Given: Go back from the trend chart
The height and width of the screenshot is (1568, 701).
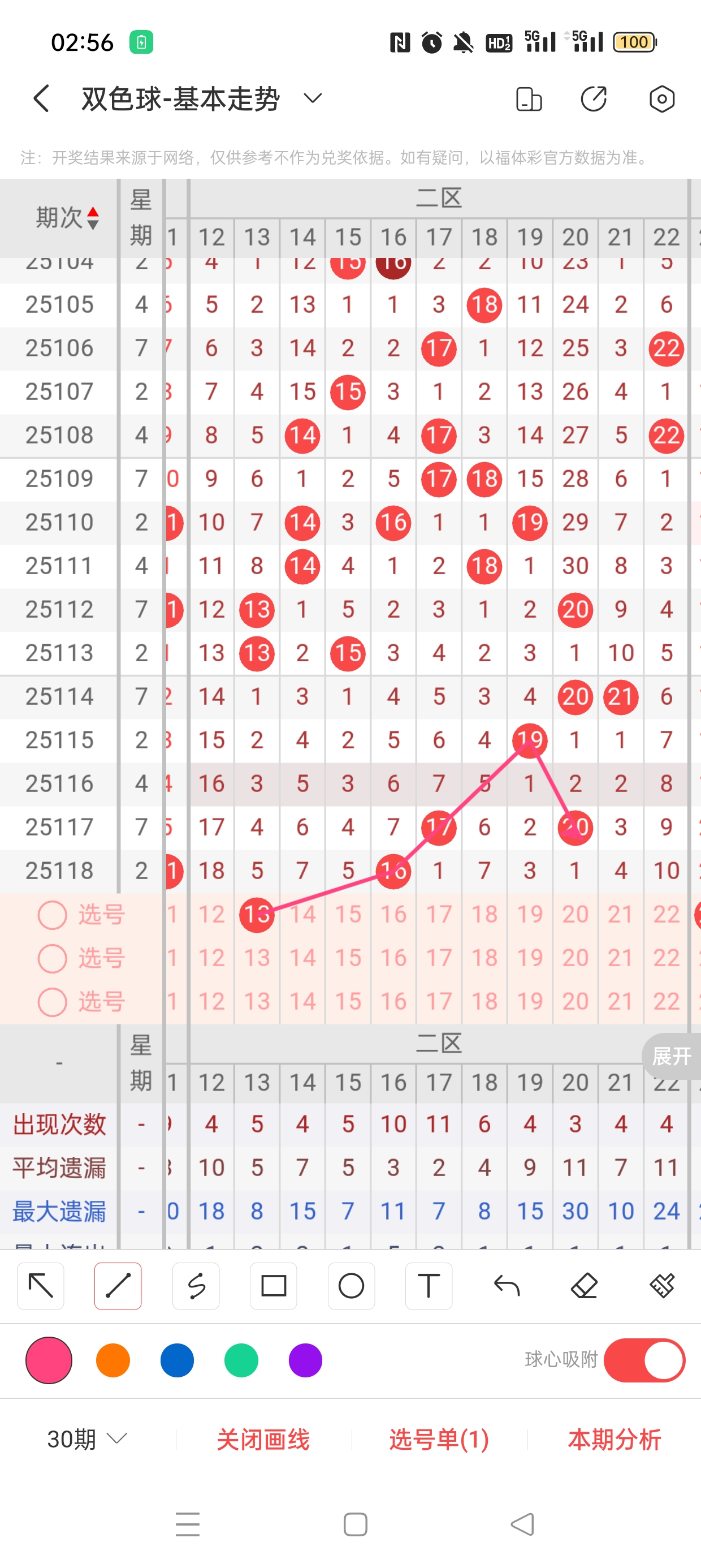Looking at the screenshot, I should (41, 98).
